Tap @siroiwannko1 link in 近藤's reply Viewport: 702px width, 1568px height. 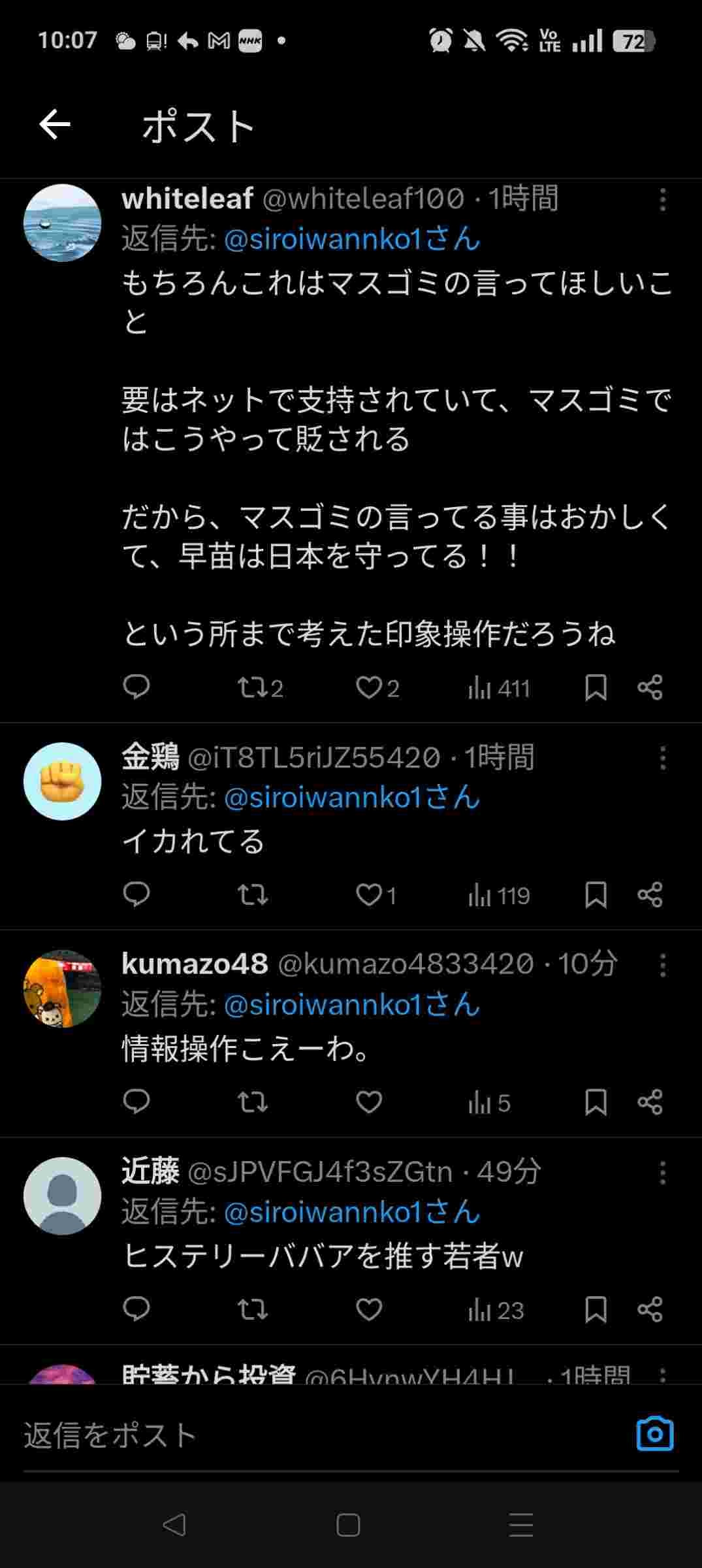pyautogui.click(x=351, y=1213)
